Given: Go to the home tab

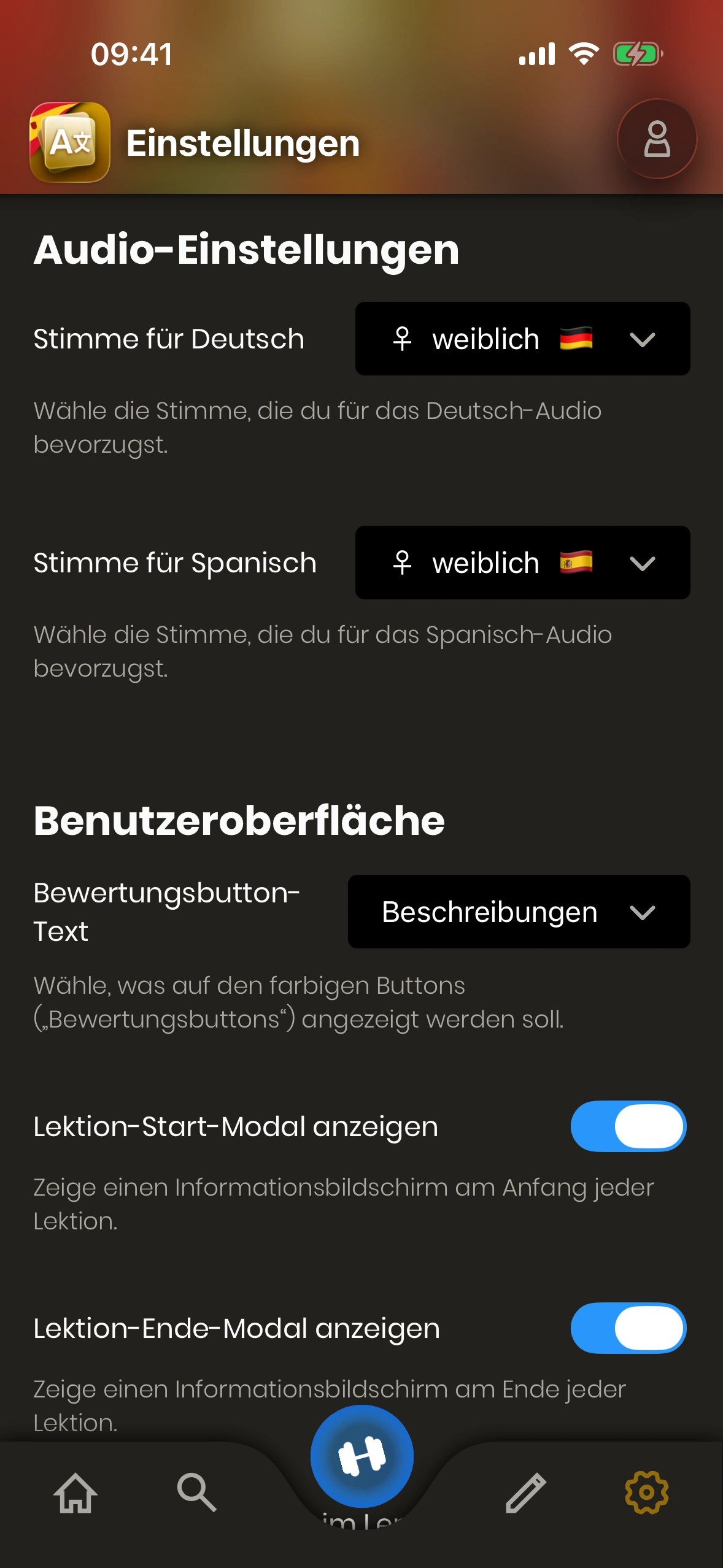Looking at the screenshot, I should (75, 1493).
